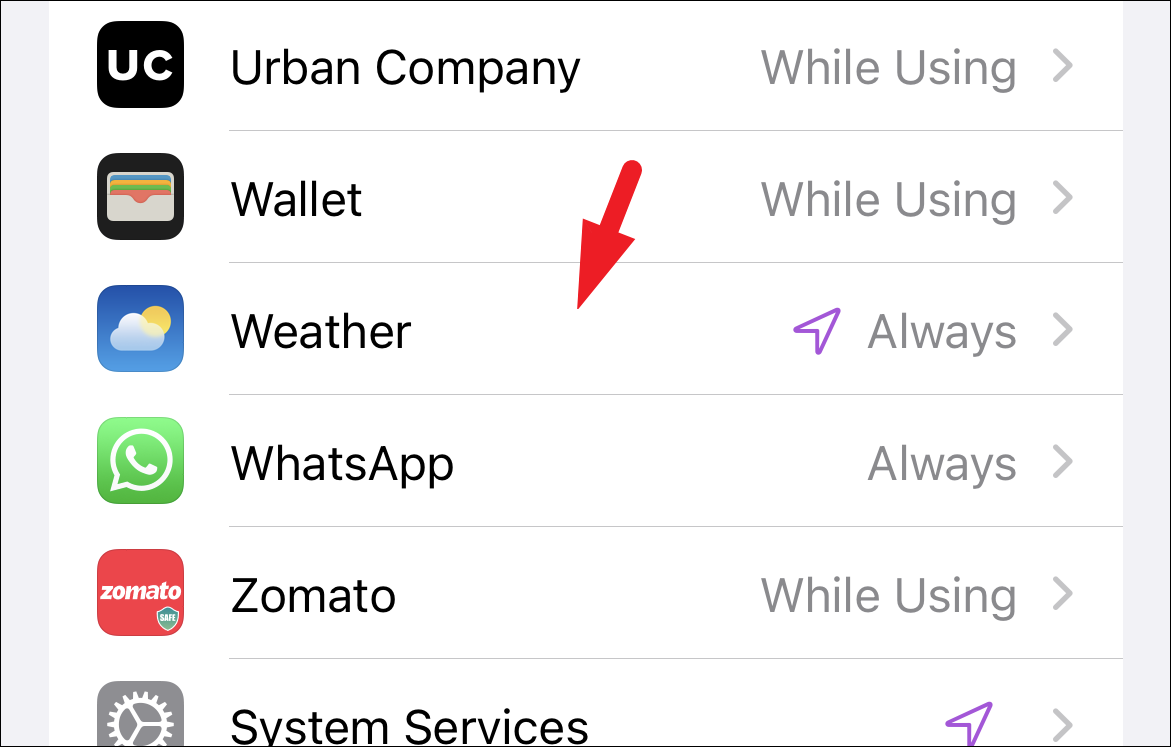Open Urban Company location settings
The width and height of the screenshot is (1171, 747).
point(585,67)
